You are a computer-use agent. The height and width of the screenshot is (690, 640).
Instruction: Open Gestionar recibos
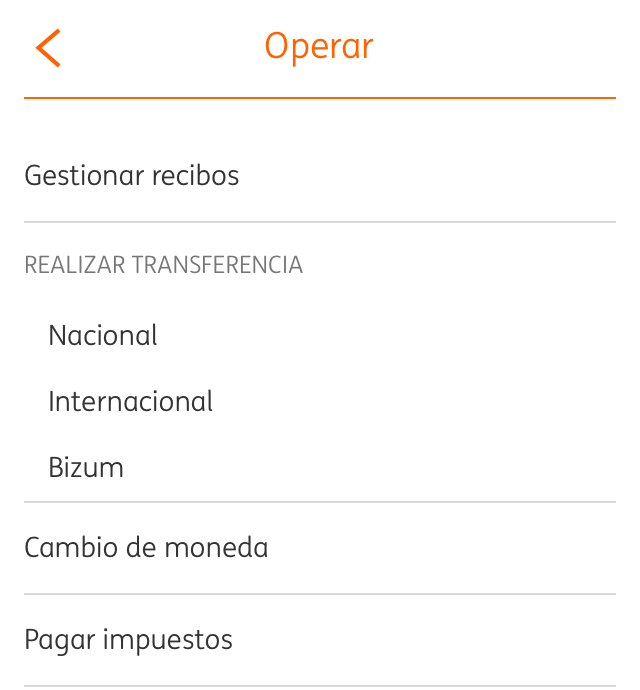point(132,176)
